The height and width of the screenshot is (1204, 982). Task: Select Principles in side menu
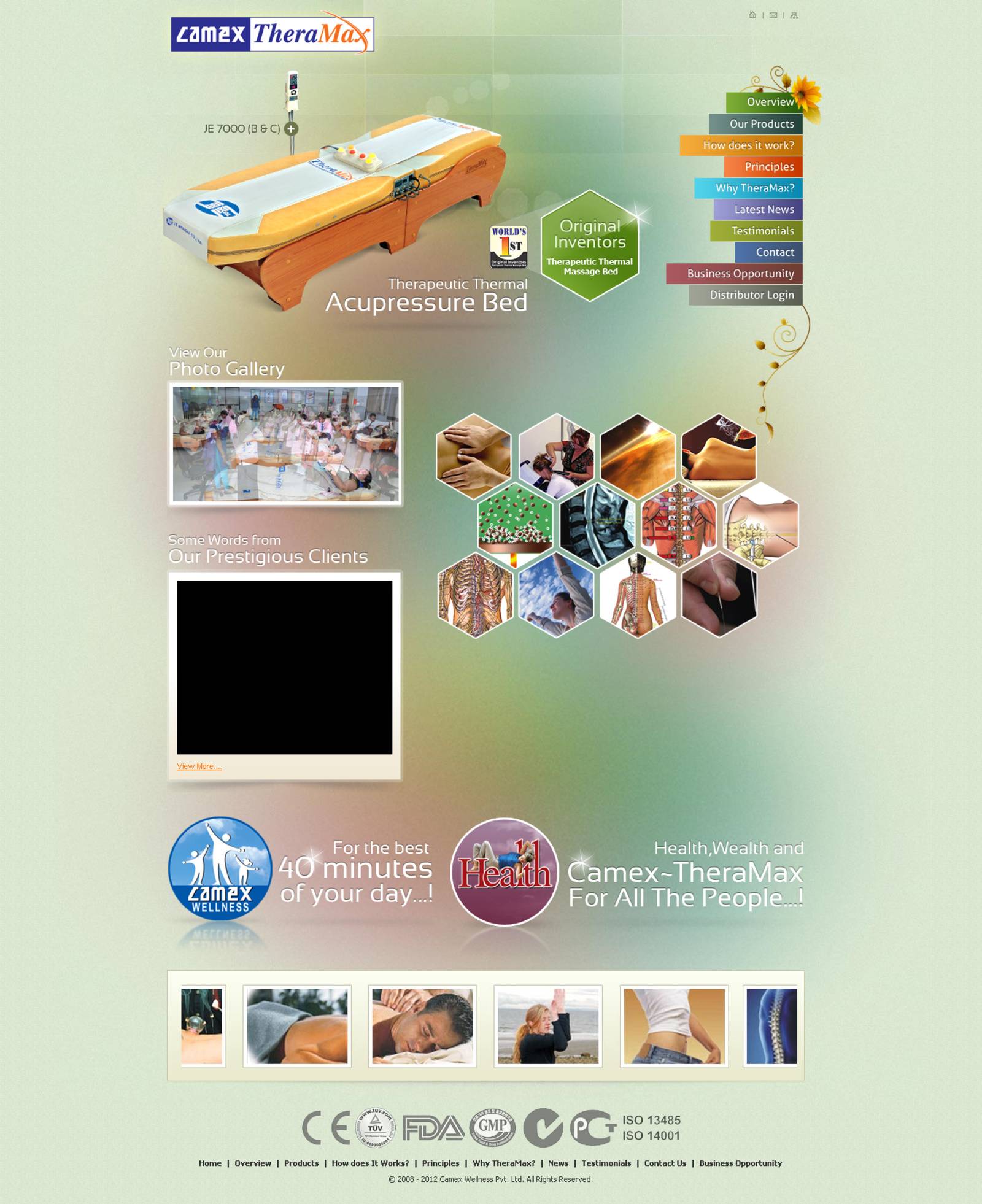click(x=768, y=167)
